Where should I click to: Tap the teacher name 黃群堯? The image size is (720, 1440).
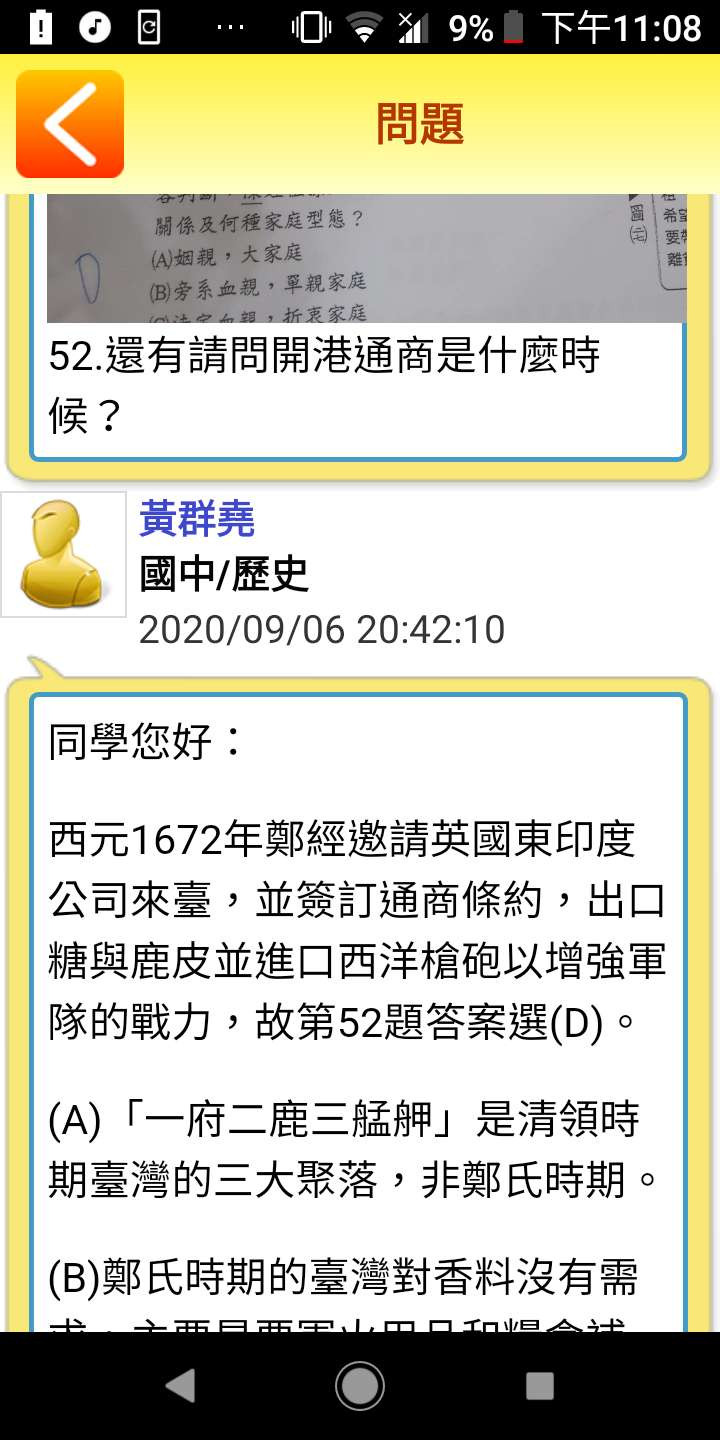coord(197,518)
